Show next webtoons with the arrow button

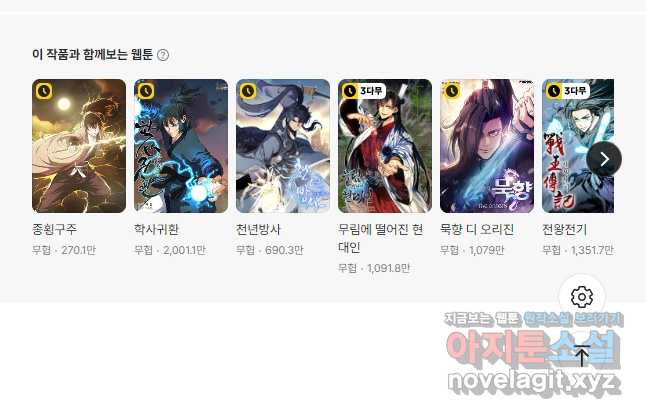coord(604,158)
